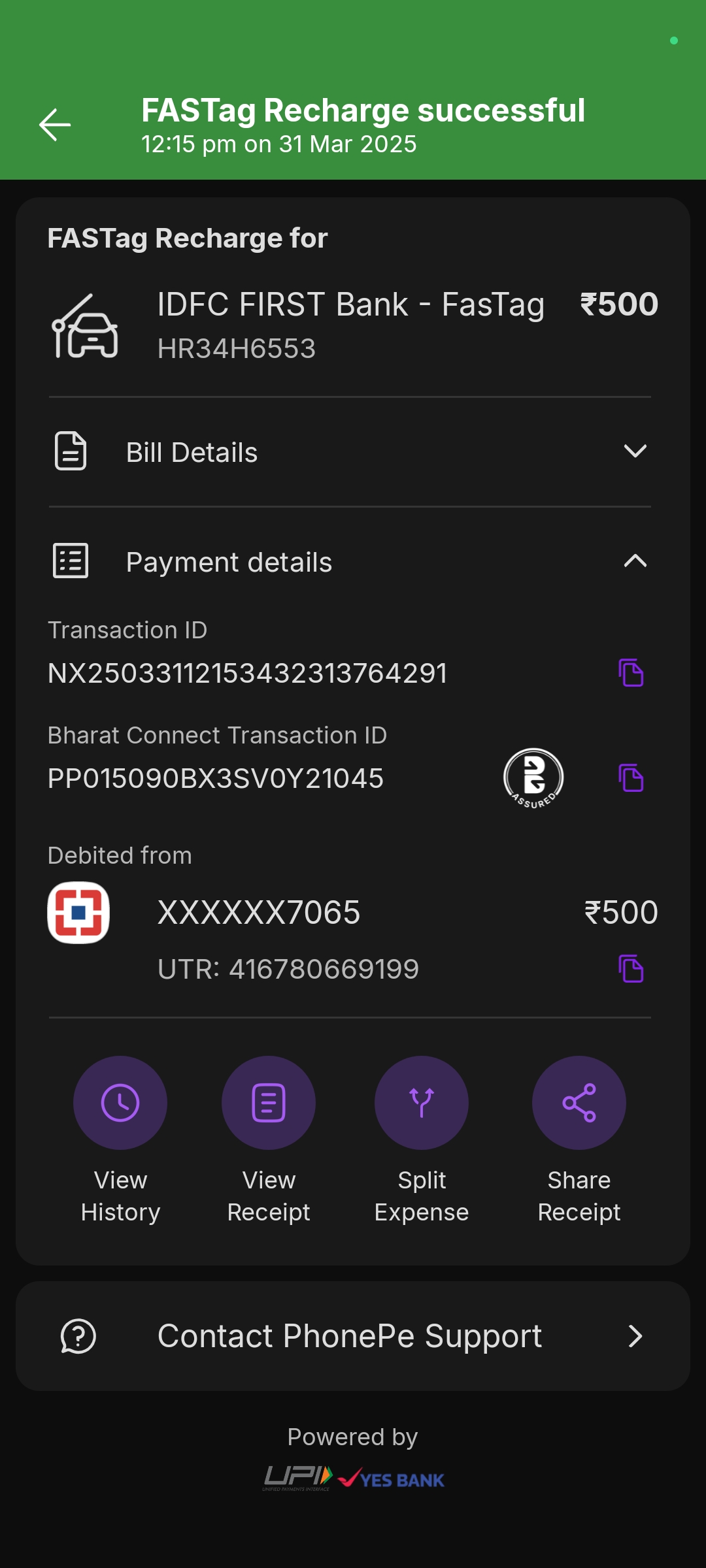Expand the Bill Details section
706x1568 pixels.
(350, 452)
